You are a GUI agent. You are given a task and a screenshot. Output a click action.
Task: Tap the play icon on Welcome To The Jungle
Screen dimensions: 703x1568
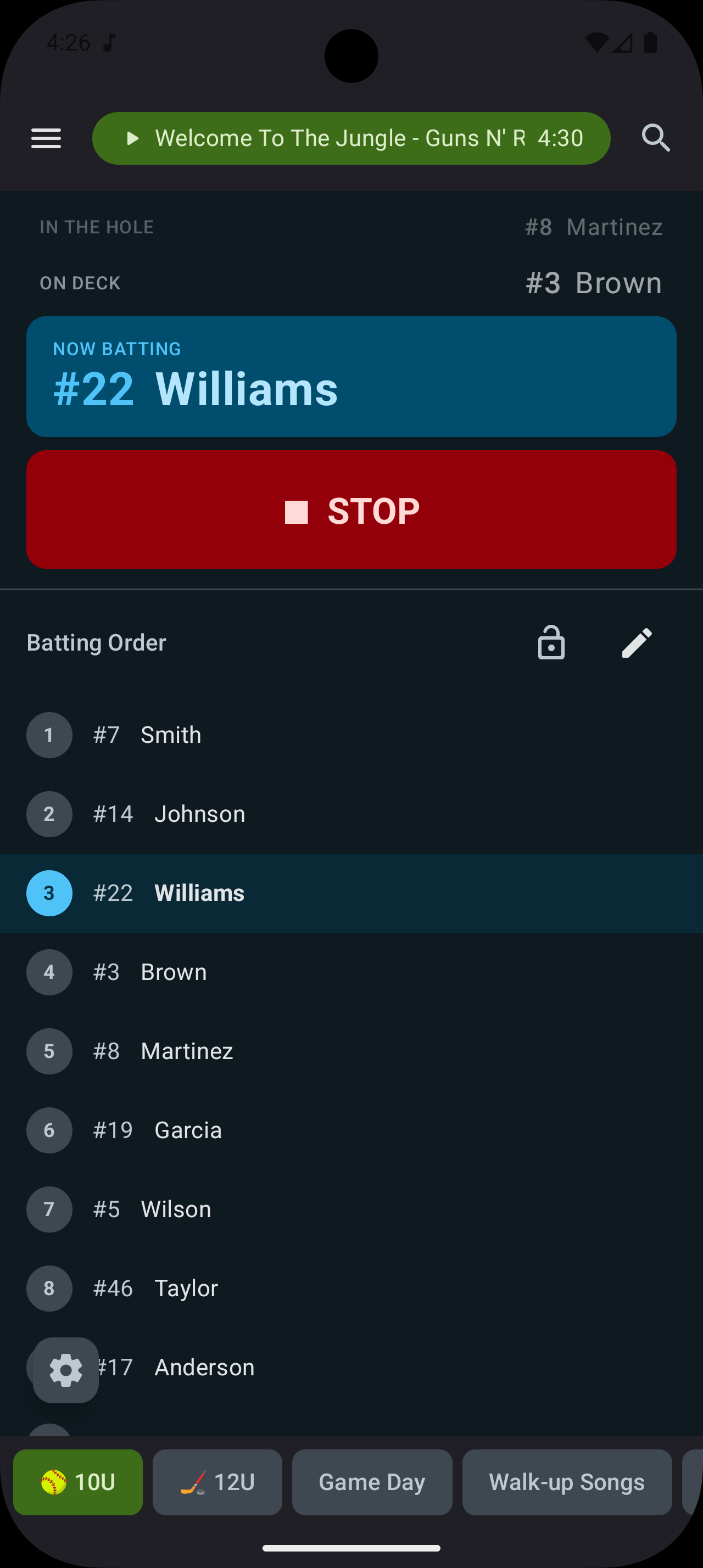[x=133, y=138]
